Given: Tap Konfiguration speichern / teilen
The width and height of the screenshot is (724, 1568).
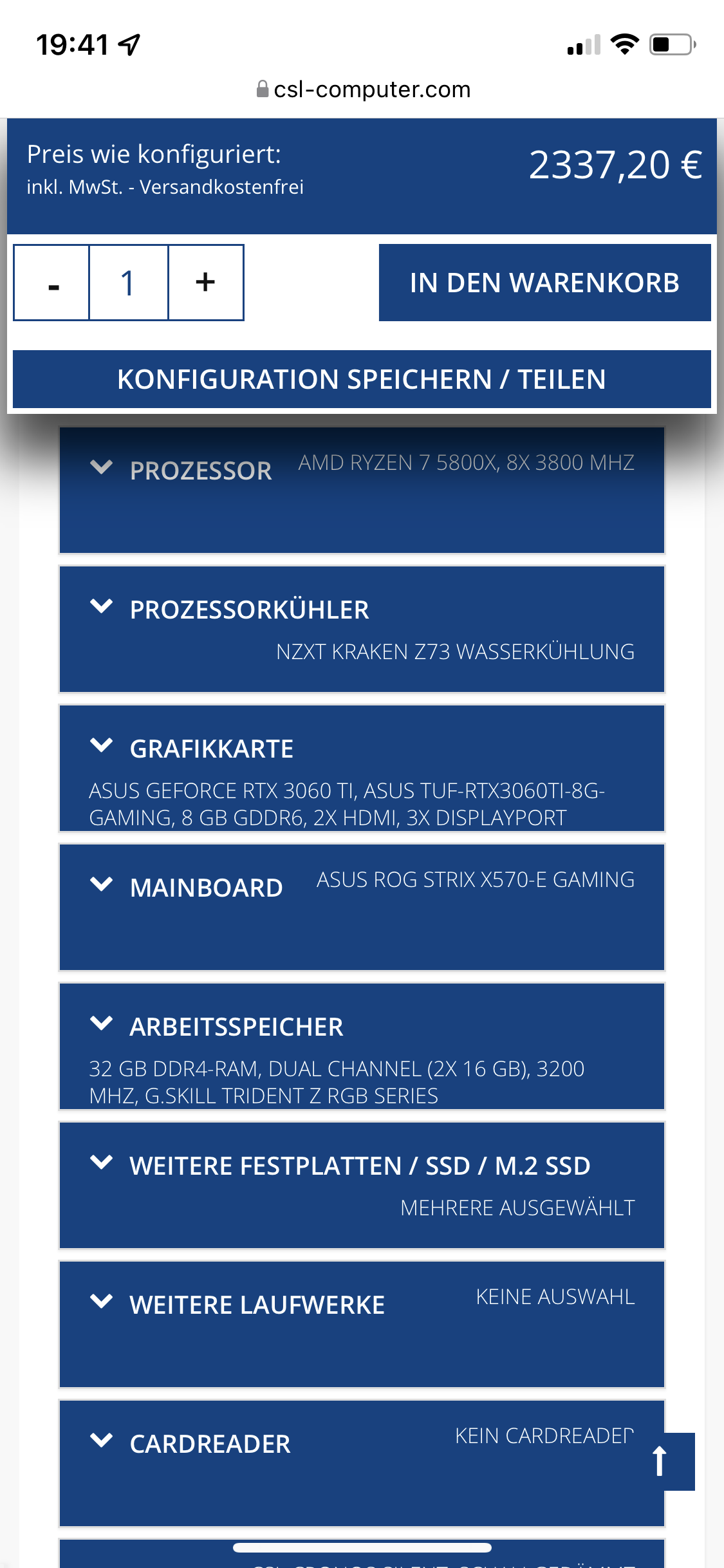Looking at the screenshot, I should pos(362,379).
